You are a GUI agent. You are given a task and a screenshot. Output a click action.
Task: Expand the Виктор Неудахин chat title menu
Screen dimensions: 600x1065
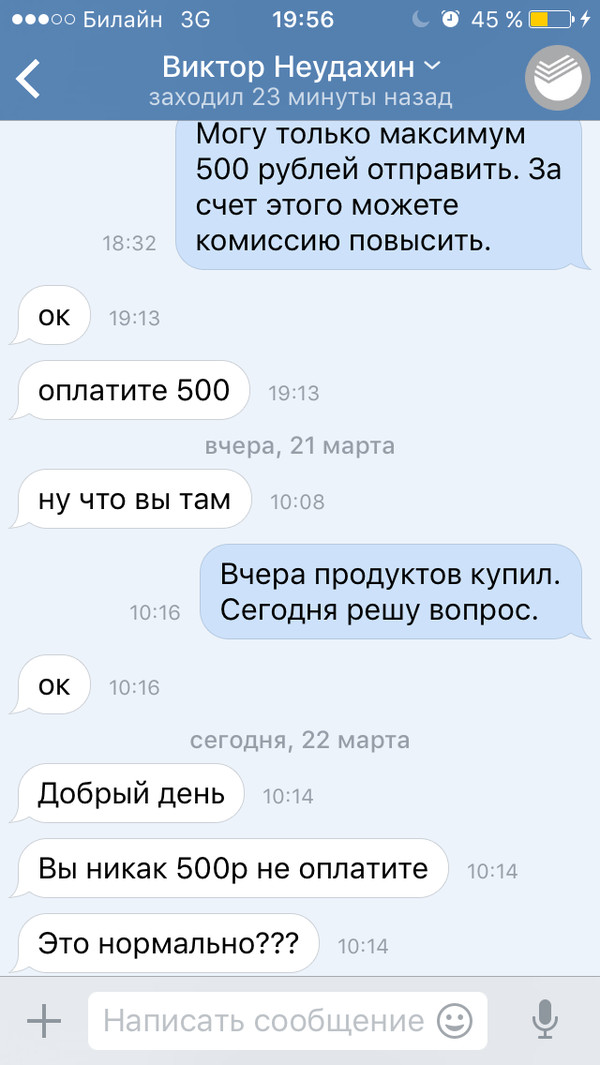300,68
